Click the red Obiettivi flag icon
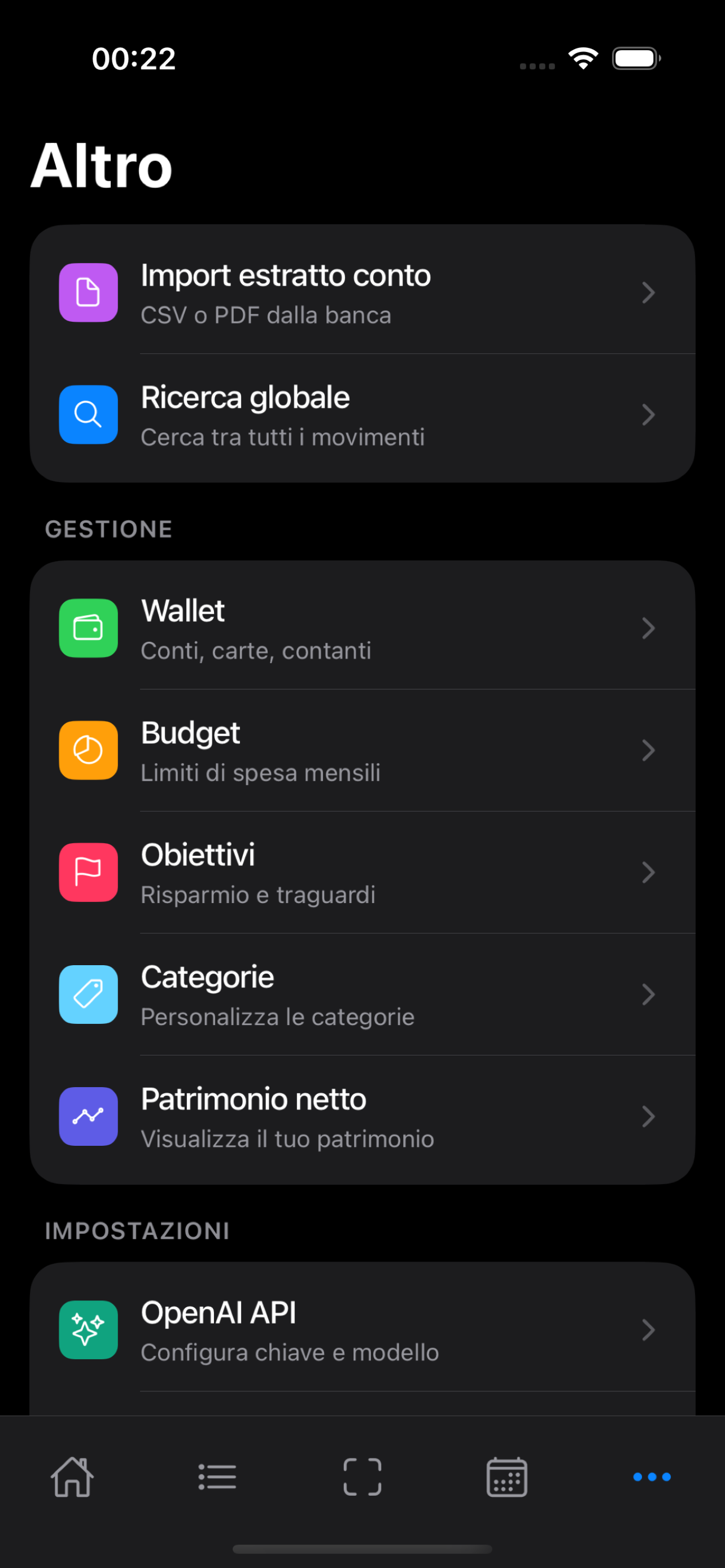 (x=88, y=872)
